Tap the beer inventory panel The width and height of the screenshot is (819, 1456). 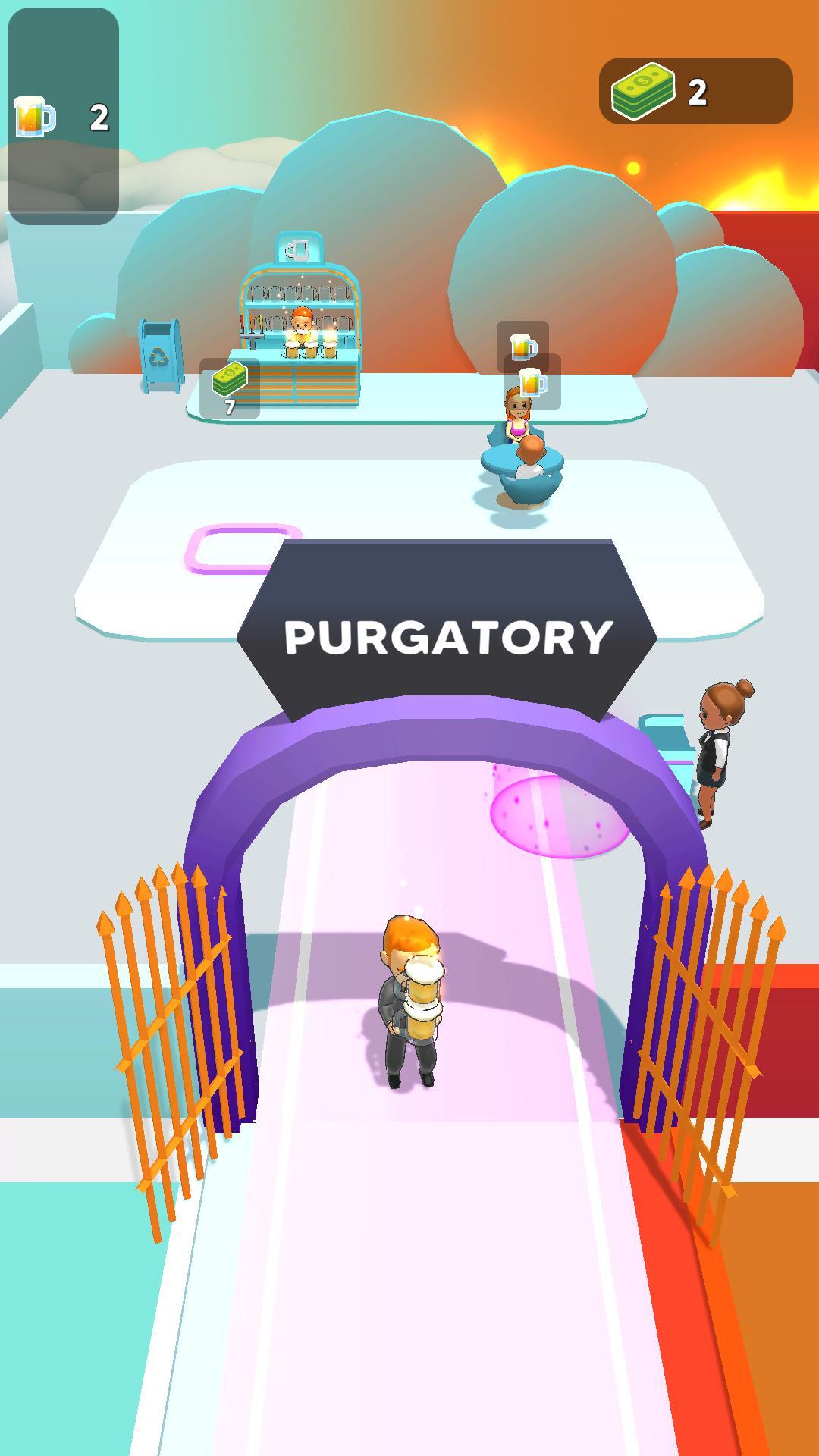(x=63, y=117)
